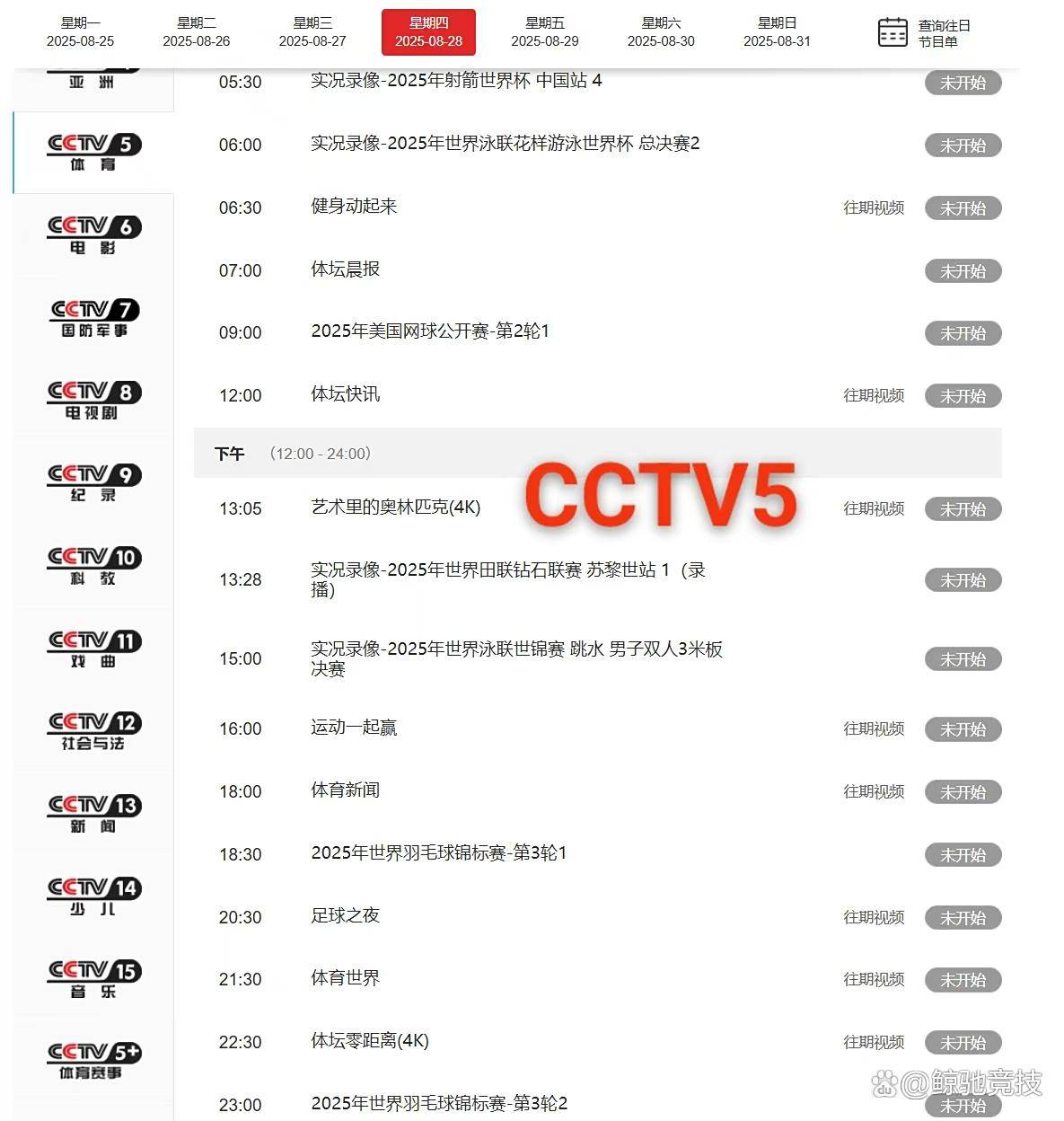1064x1121 pixels.
Task: Switch to the CCTV13 新闻 channel
Action: point(93,814)
